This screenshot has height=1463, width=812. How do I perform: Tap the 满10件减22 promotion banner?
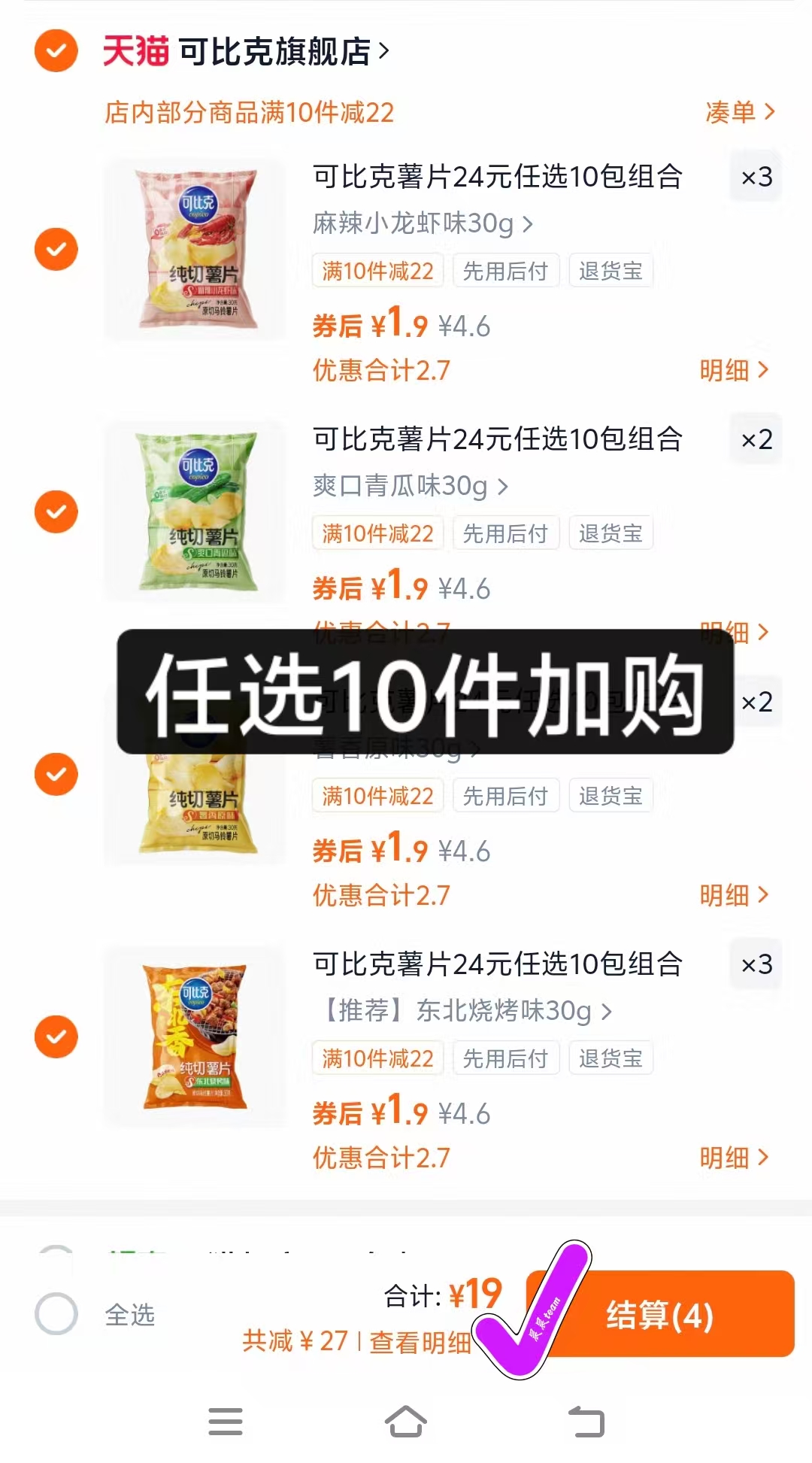click(248, 111)
